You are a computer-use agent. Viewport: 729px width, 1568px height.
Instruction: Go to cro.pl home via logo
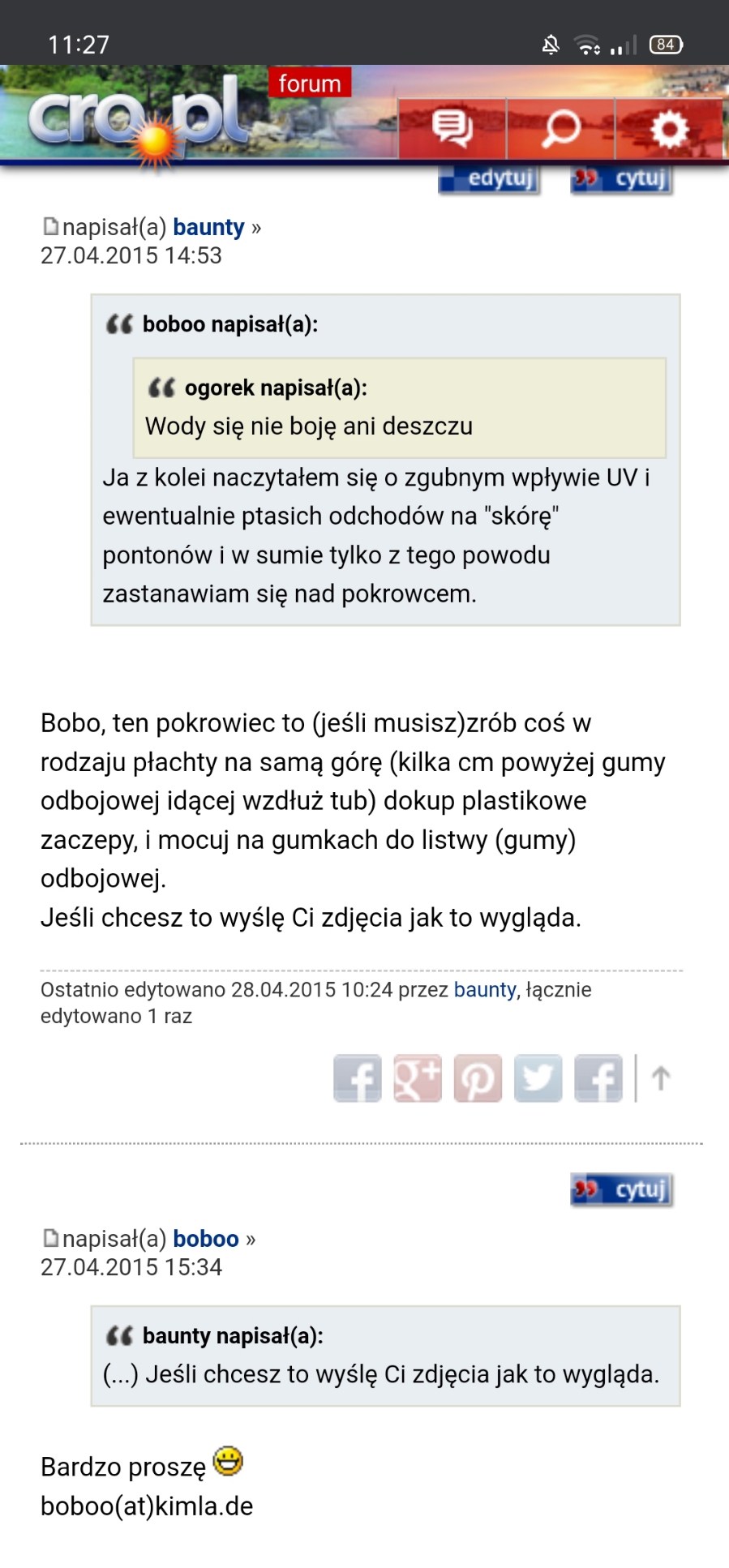[x=138, y=118]
